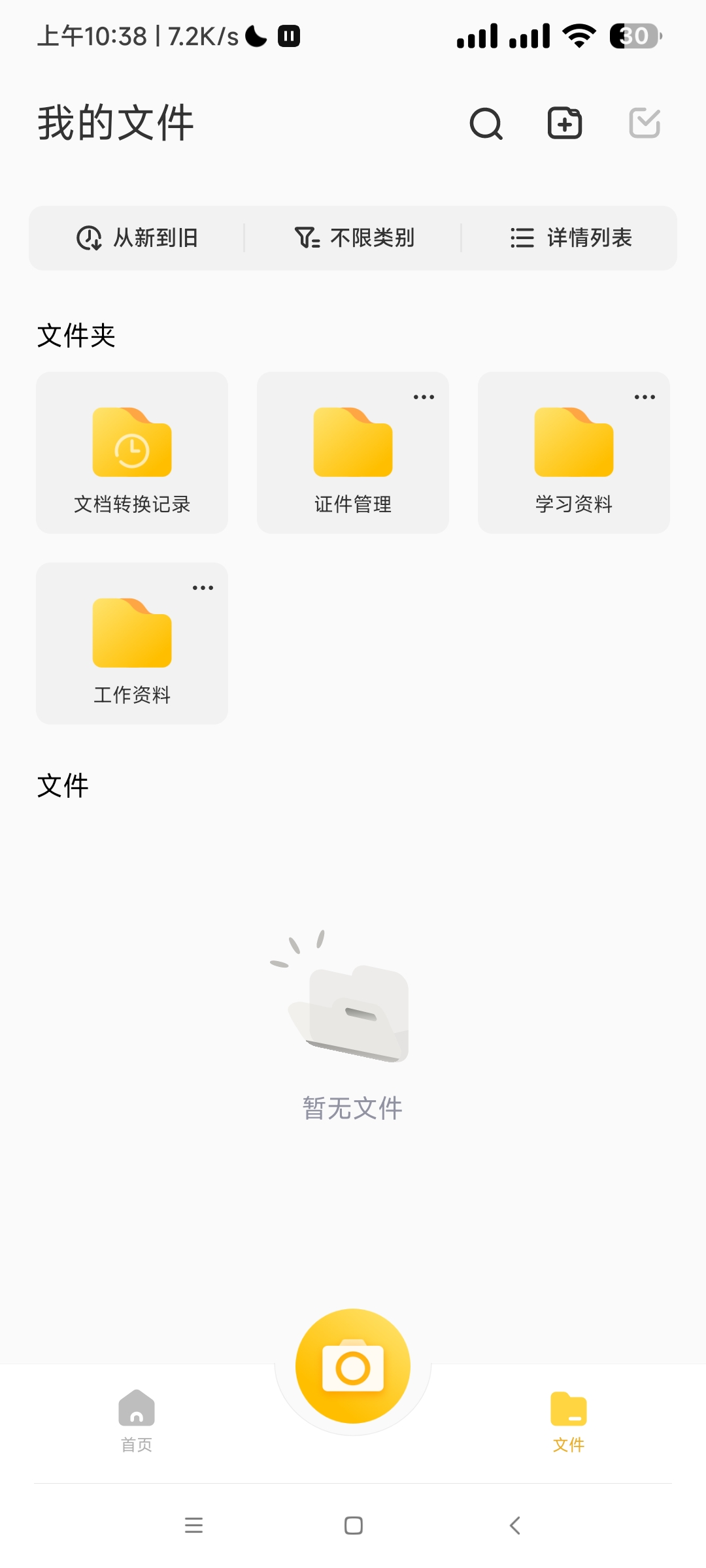Open the 证件管理 folder
Screen dimensions: 706x1568
tap(353, 453)
